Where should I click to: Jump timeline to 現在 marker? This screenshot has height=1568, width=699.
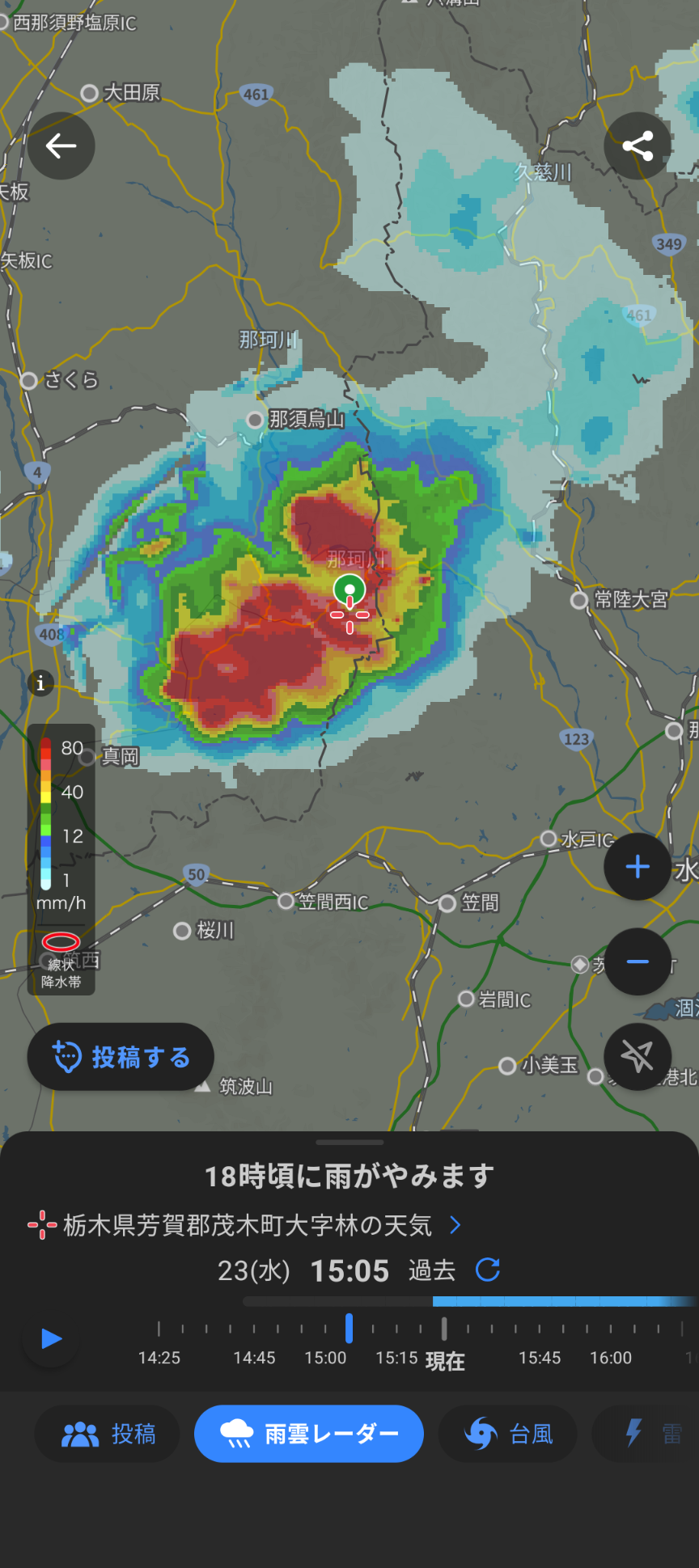[x=444, y=1330]
